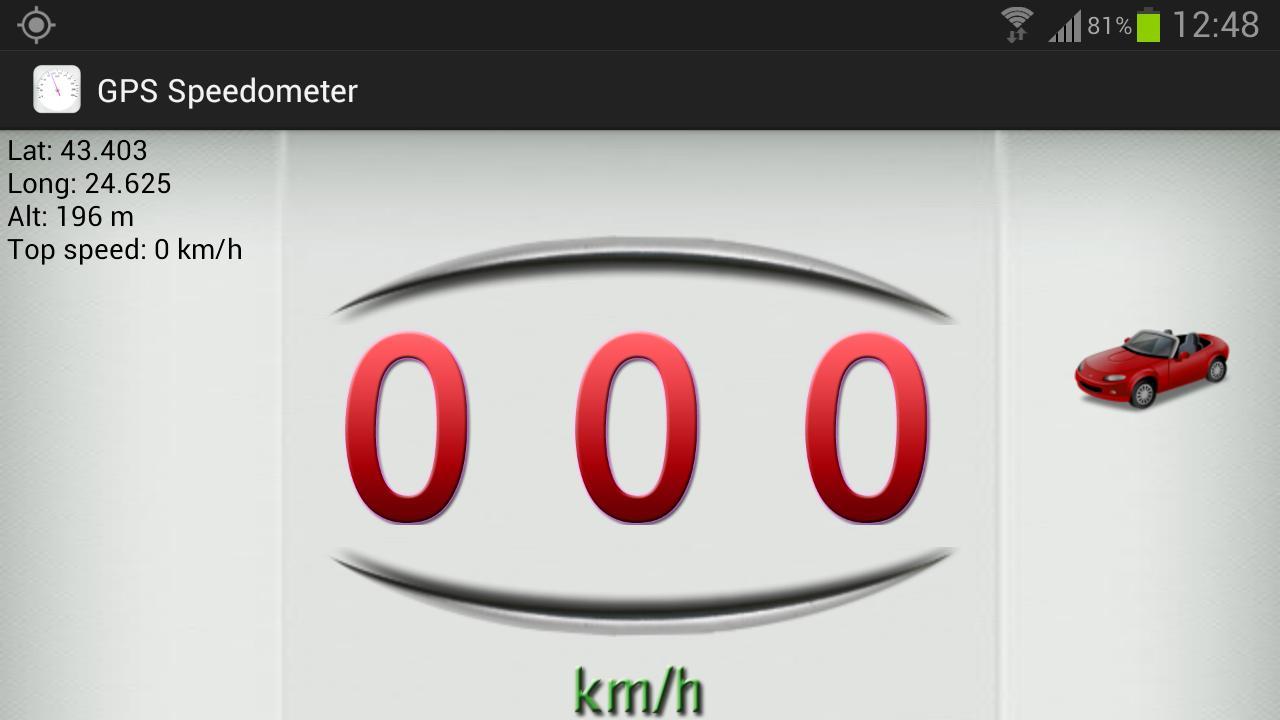The image size is (1280, 720).
Task: Tap the GPS Speedometer app icon
Action: tap(57, 90)
